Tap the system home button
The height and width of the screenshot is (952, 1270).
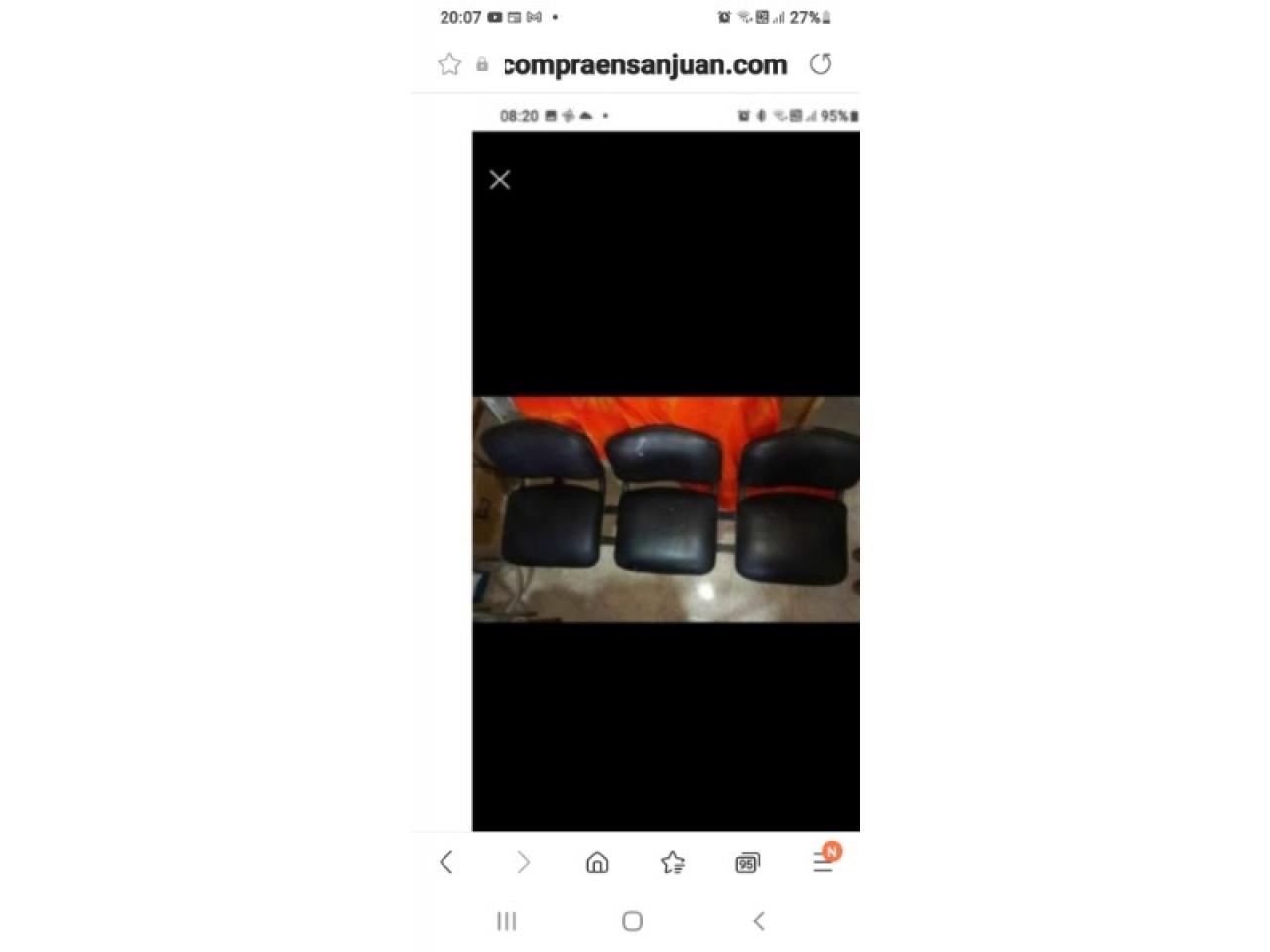[632, 921]
